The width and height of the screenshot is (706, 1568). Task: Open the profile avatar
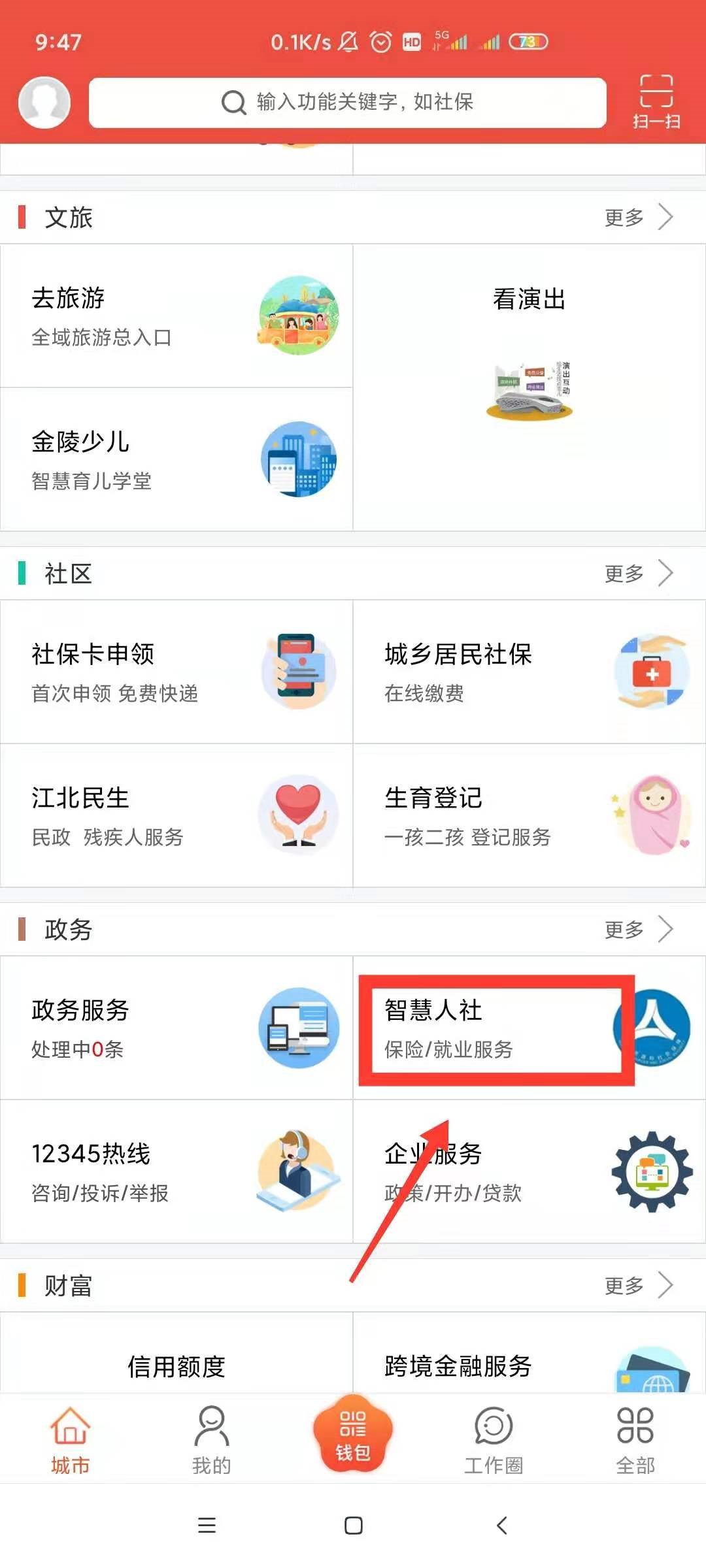click(44, 103)
